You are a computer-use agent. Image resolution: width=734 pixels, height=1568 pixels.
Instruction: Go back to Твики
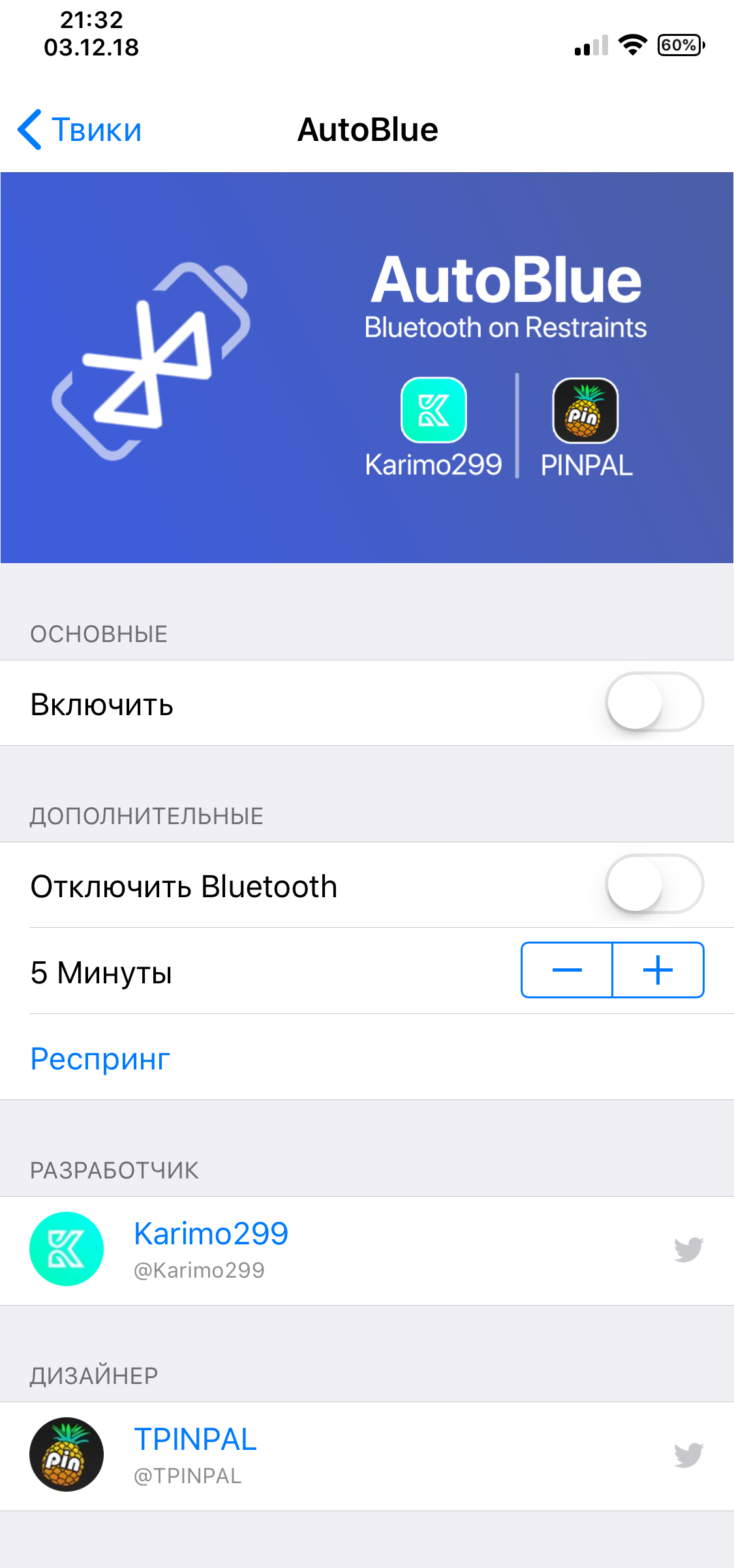(80, 129)
